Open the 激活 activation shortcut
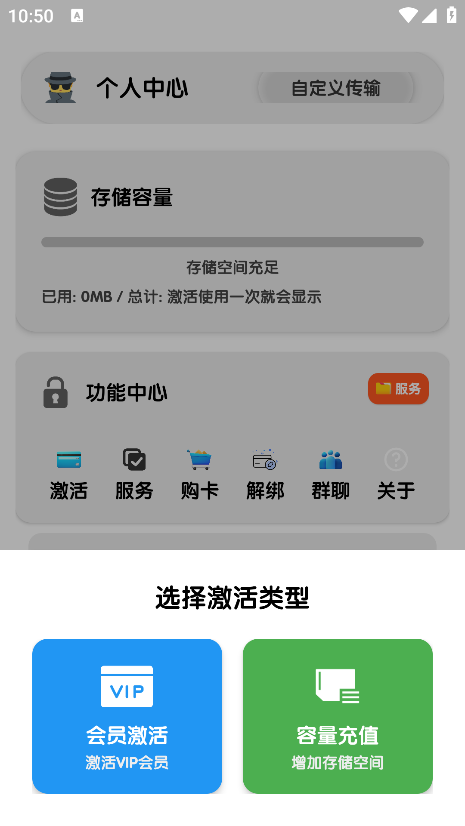The image size is (465, 826). tap(68, 474)
